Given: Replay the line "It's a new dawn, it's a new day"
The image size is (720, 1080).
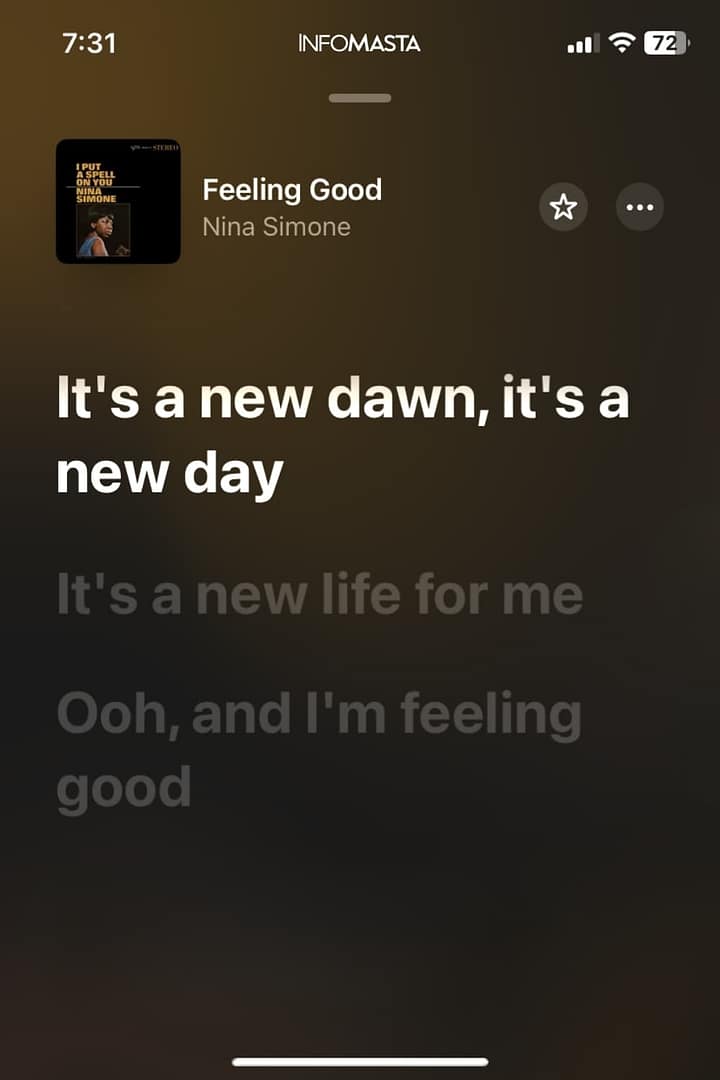Looking at the screenshot, I should 342,436.
